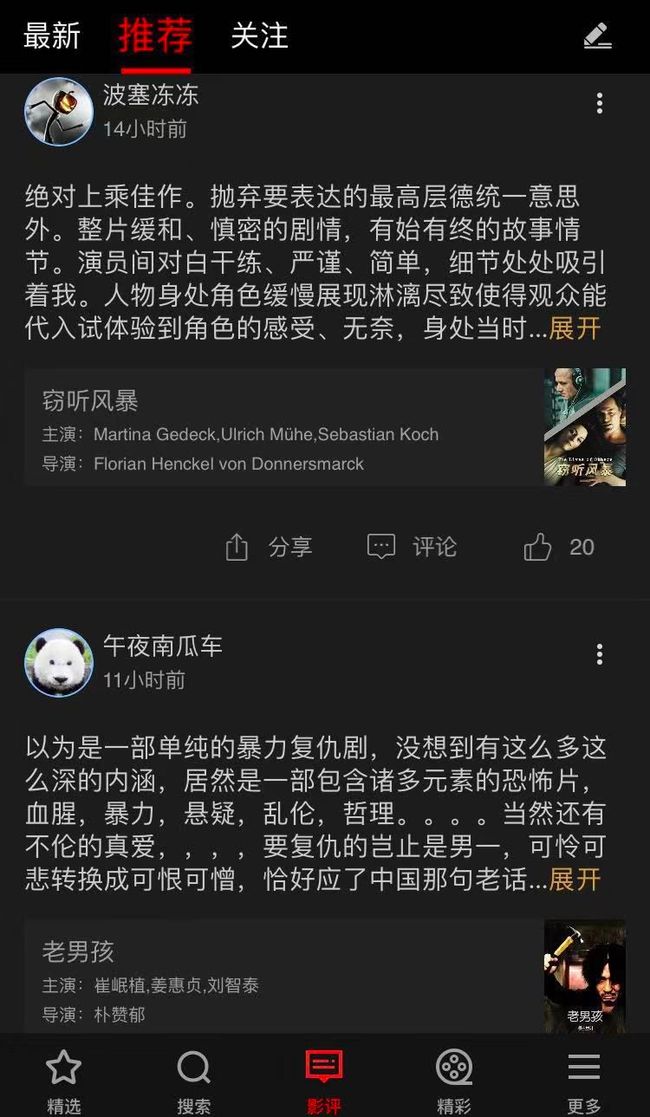Open overflow menu on 波塞冻冻's review
Viewport: 650px width, 1117px height.
pyautogui.click(x=599, y=103)
